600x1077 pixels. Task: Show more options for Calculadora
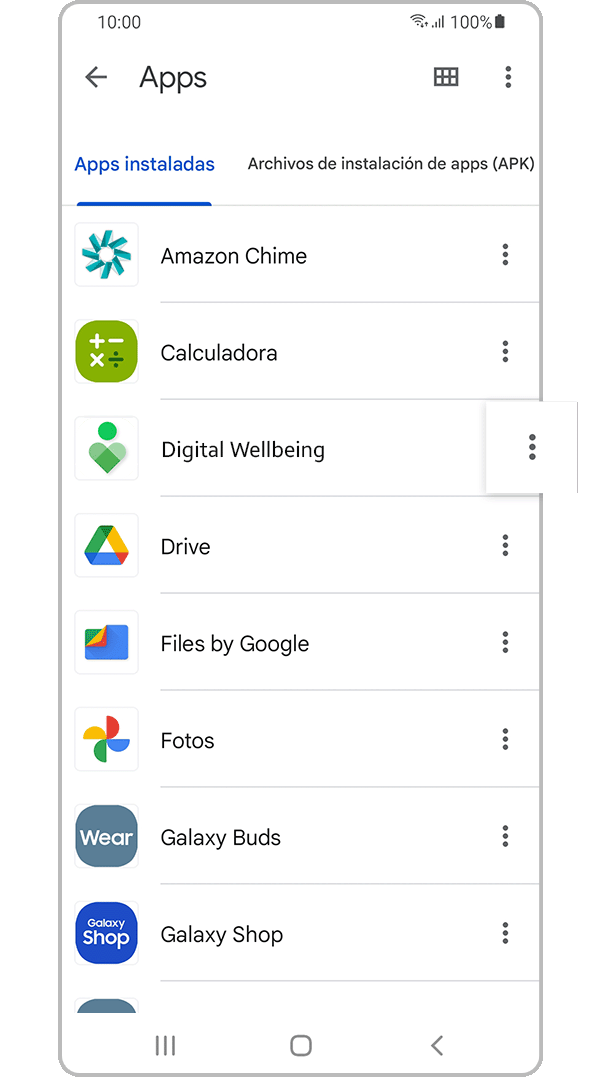[x=505, y=352]
